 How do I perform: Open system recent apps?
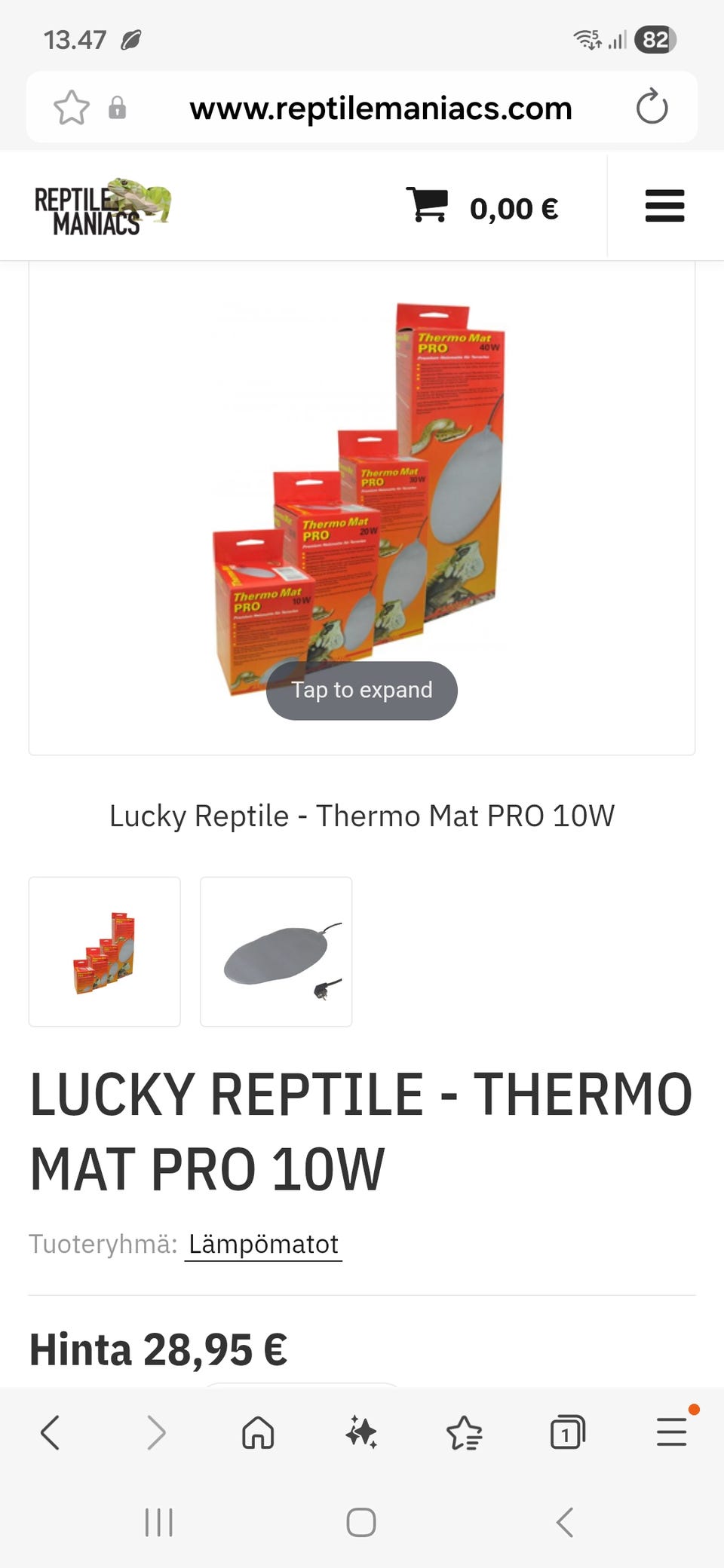[x=158, y=1523]
